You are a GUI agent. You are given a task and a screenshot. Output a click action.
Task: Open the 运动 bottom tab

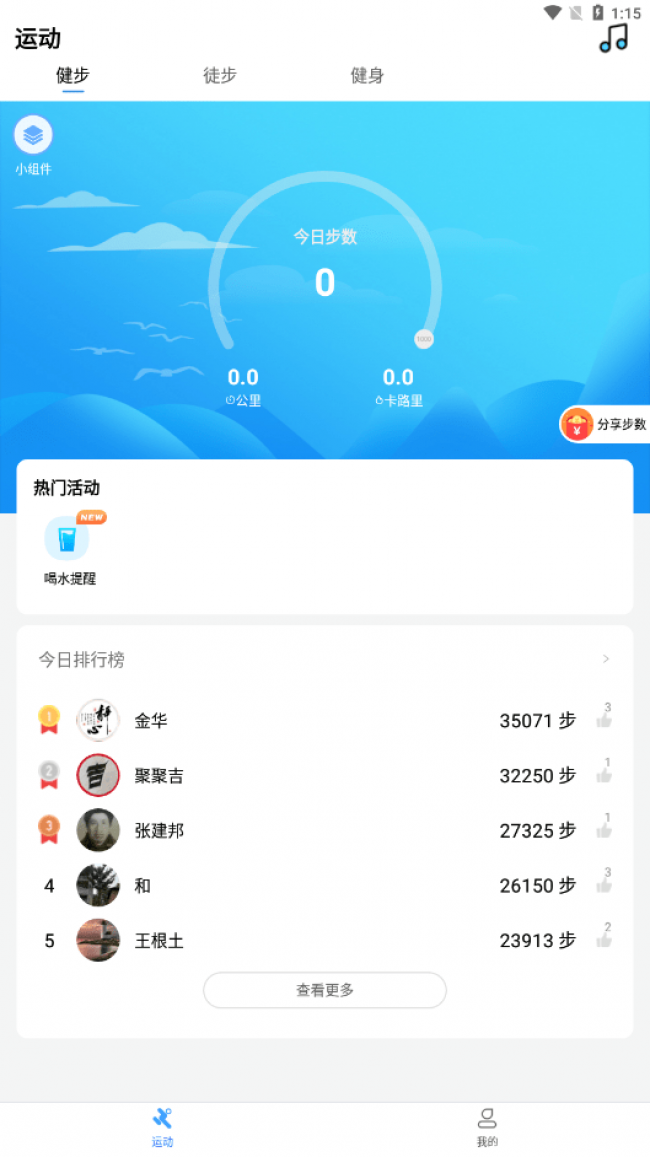pos(162,1126)
